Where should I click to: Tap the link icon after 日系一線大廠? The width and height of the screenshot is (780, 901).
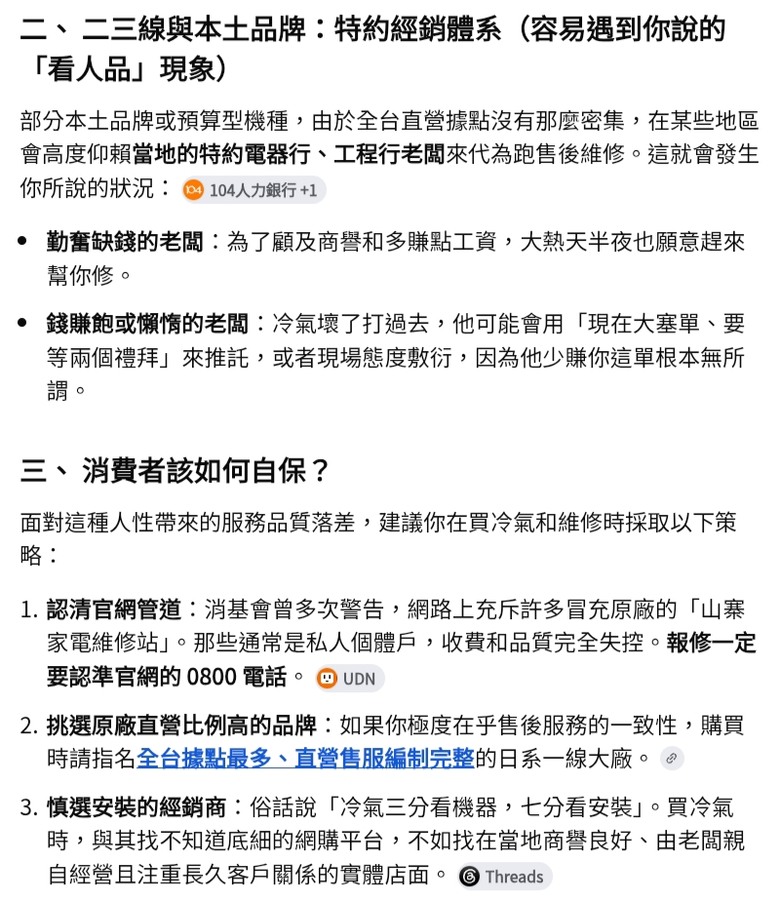pos(671,759)
